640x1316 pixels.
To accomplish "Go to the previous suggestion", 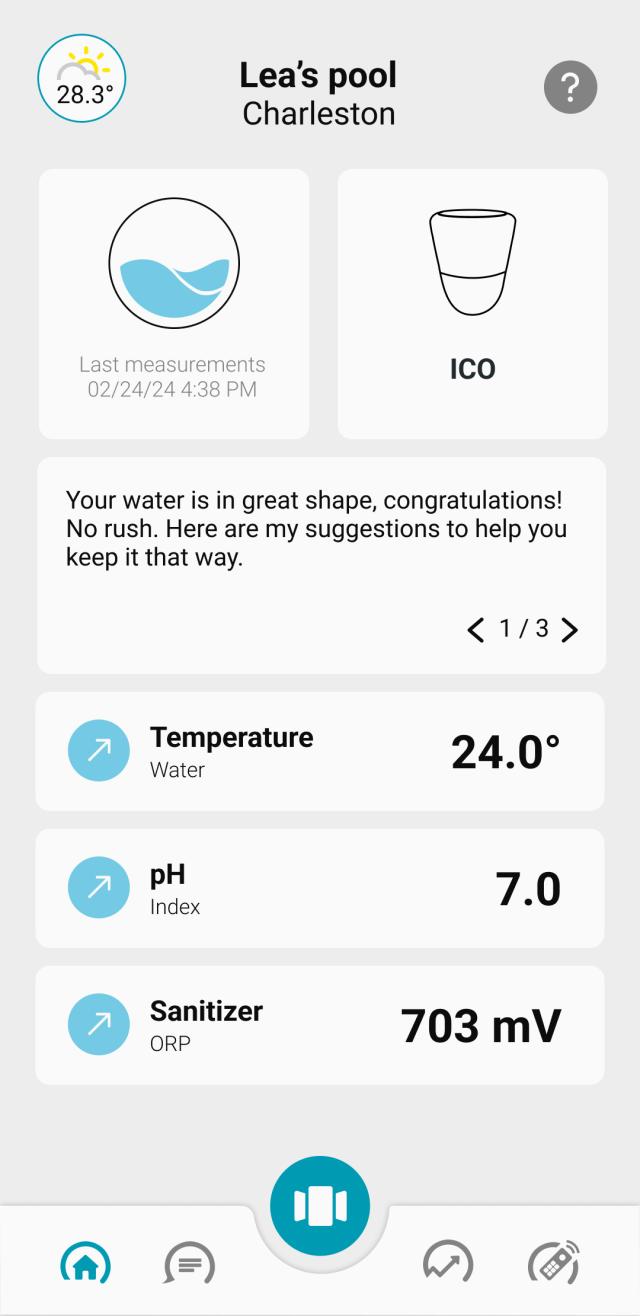I will [475, 630].
